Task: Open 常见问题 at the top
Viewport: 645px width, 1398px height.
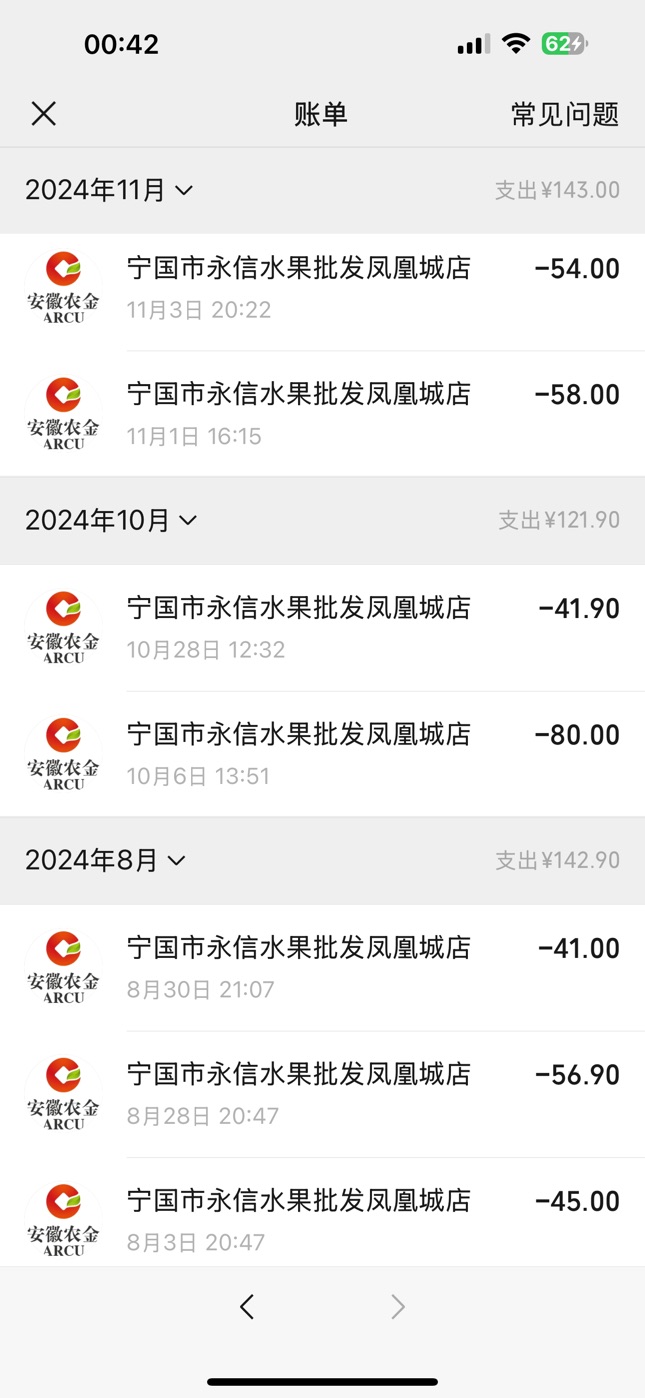Action: coord(565,114)
